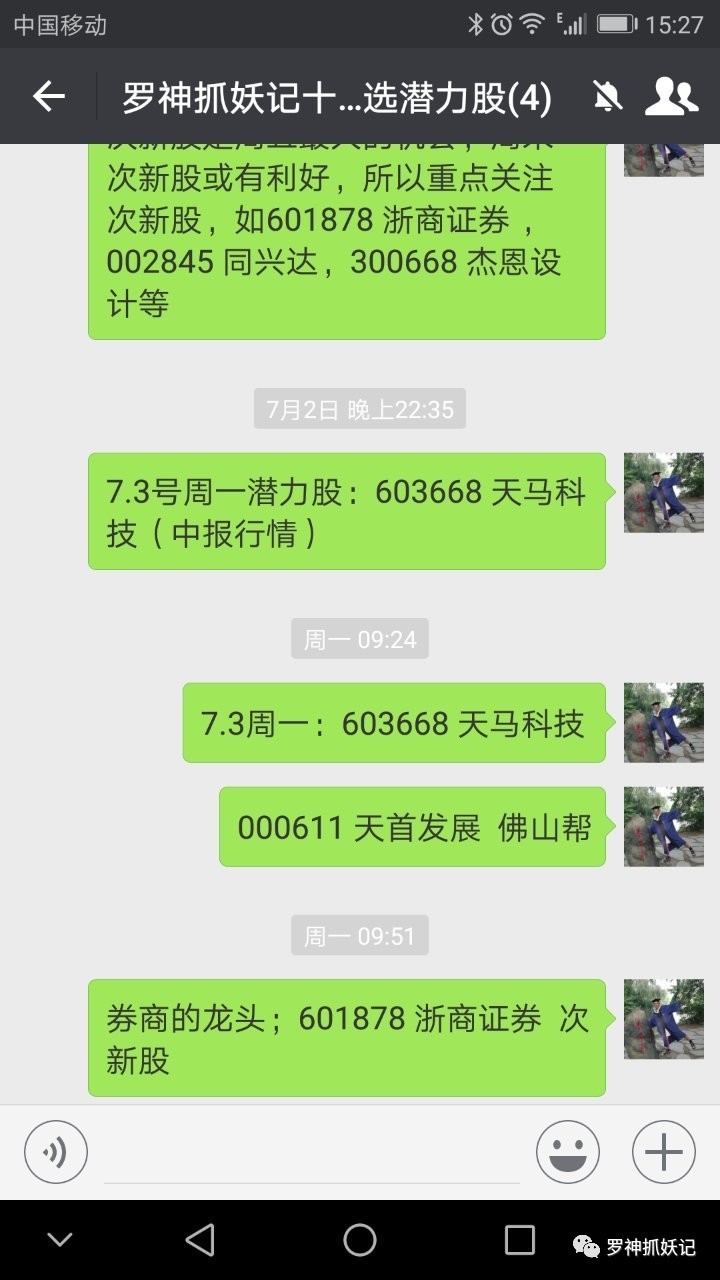Open sender avatar beside 000611 天首发展 message
Viewport: 720px width, 1280px height.
(x=664, y=826)
